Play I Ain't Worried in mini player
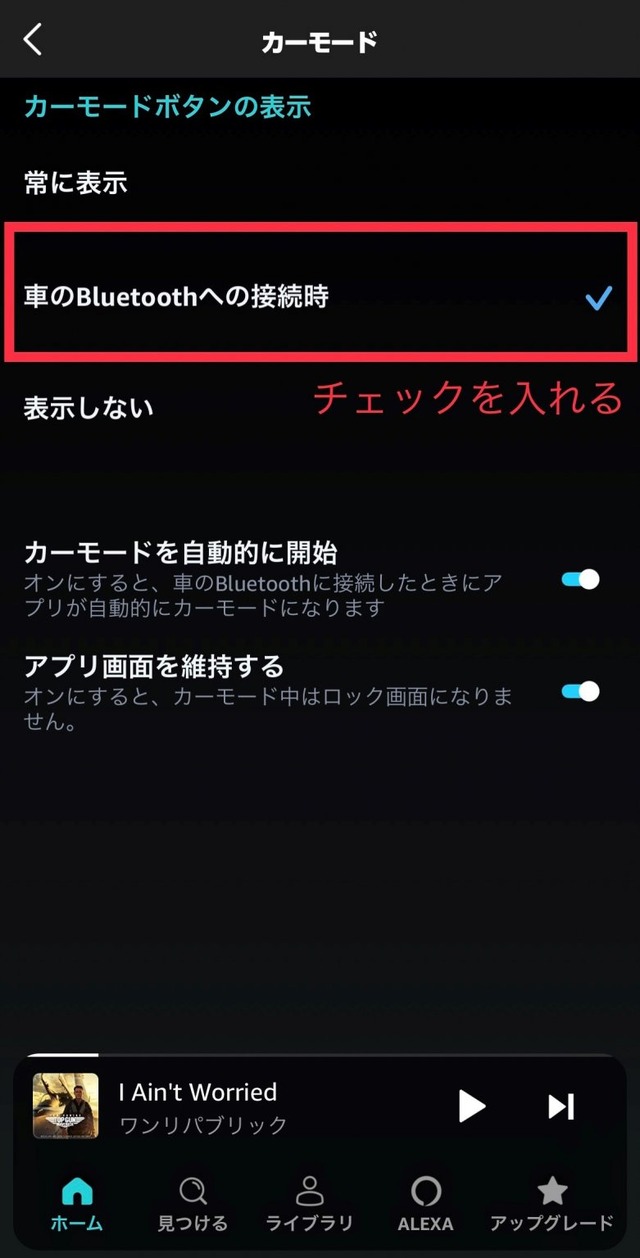Image resolution: width=640 pixels, height=1258 pixels. point(471,1106)
